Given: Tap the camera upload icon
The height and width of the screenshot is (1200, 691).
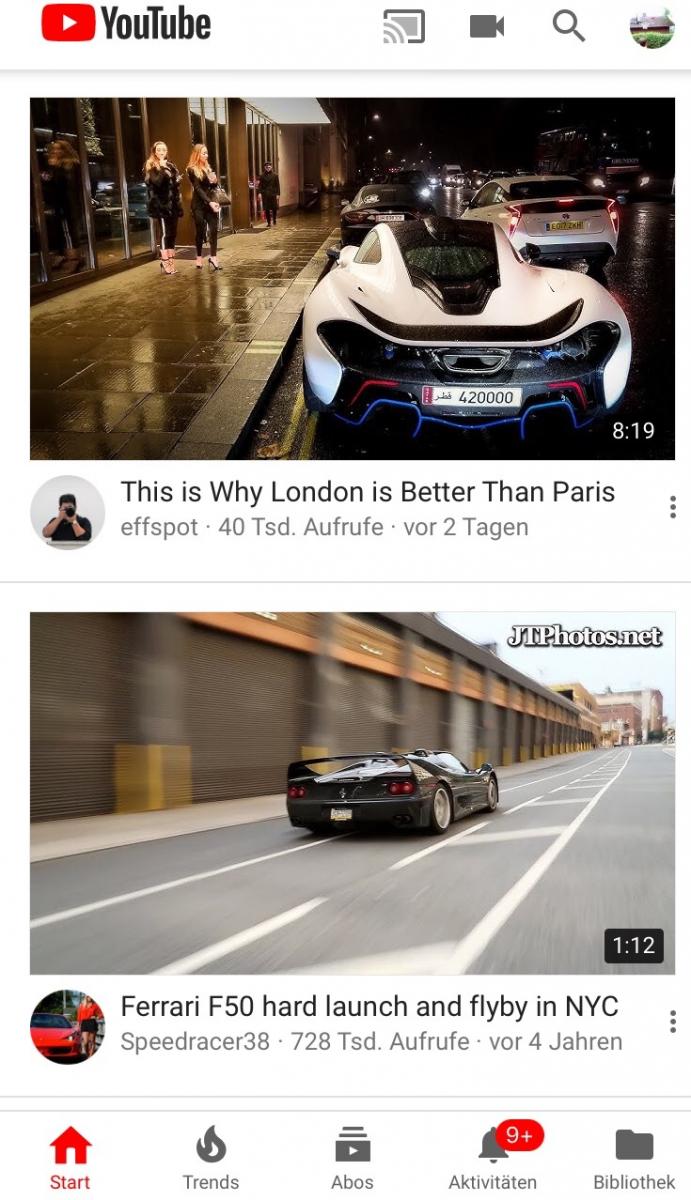Looking at the screenshot, I should [x=487, y=27].
